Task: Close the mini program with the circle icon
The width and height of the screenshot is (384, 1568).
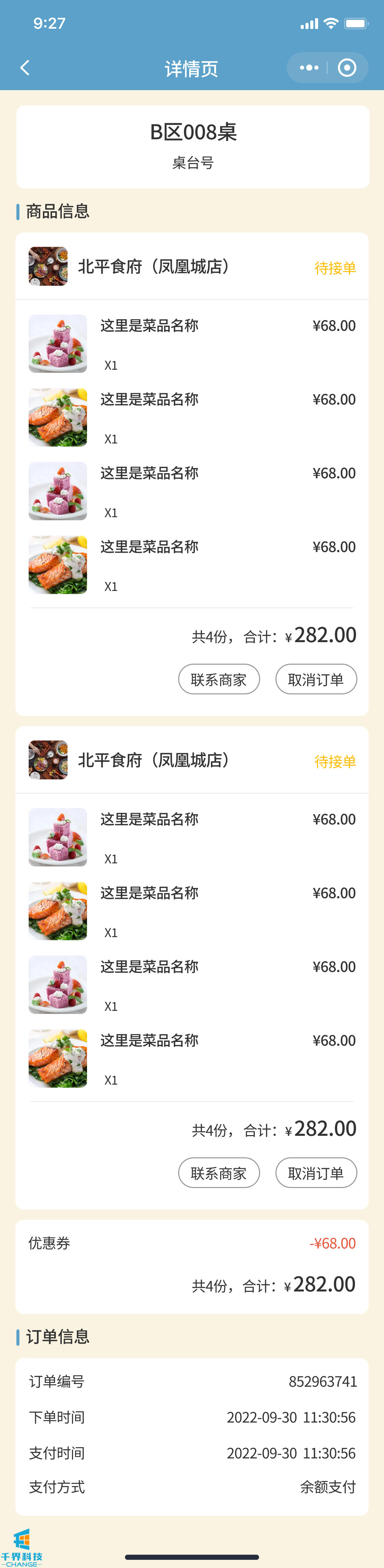Action: point(347,68)
